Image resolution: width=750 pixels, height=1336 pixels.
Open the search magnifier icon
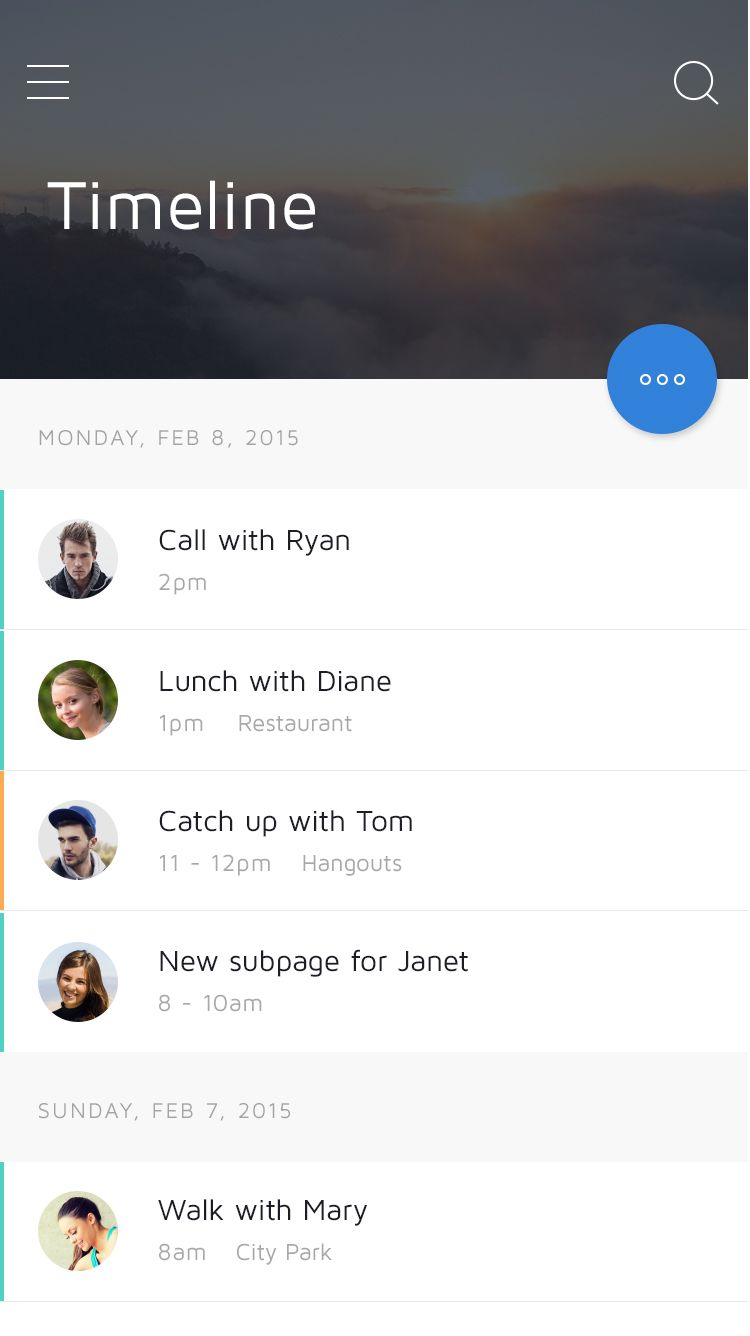click(696, 83)
